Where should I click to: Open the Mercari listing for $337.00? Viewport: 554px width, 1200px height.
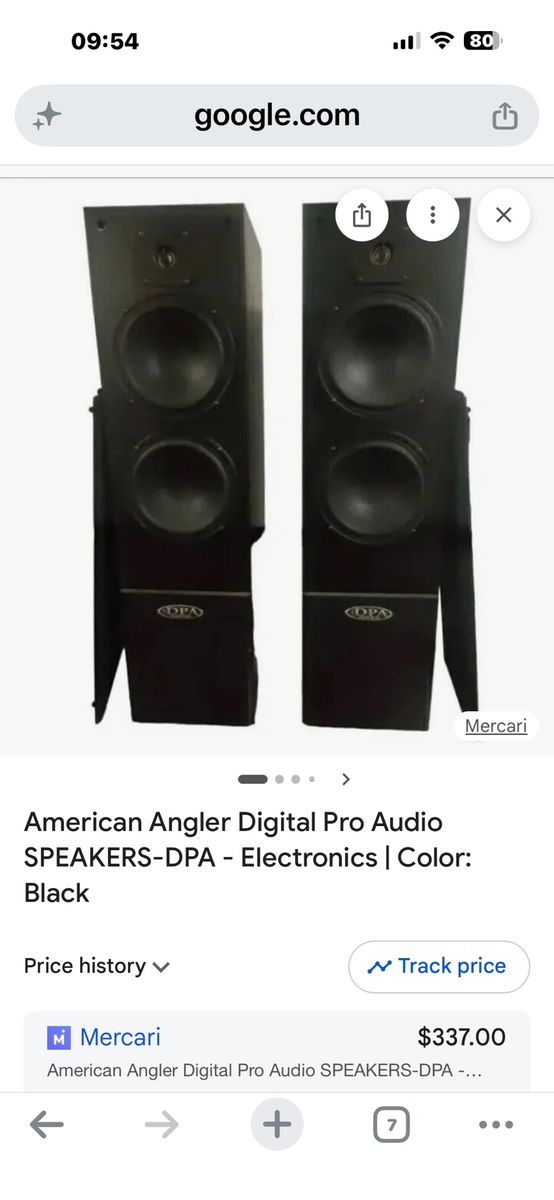(277, 1050)
